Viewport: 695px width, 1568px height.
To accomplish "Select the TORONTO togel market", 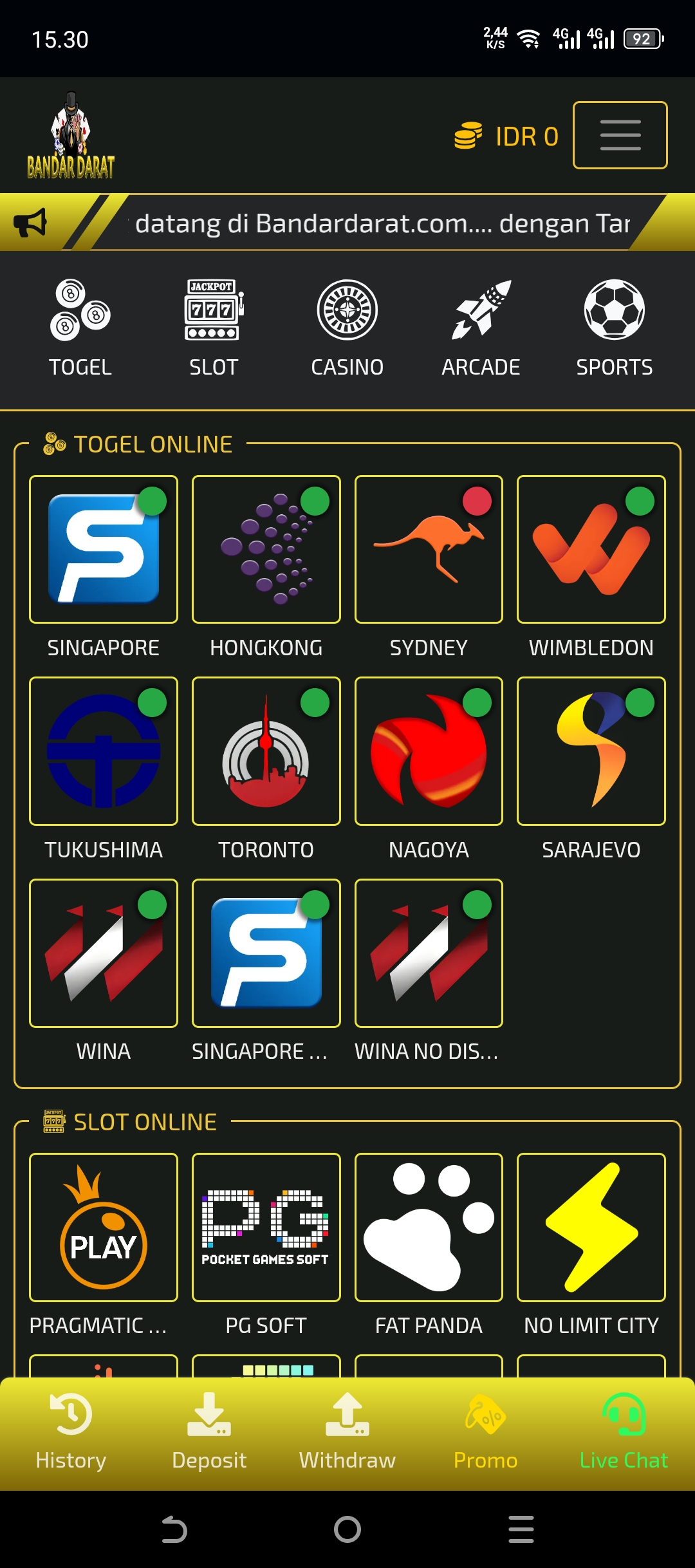I will (x=266, y=751).
